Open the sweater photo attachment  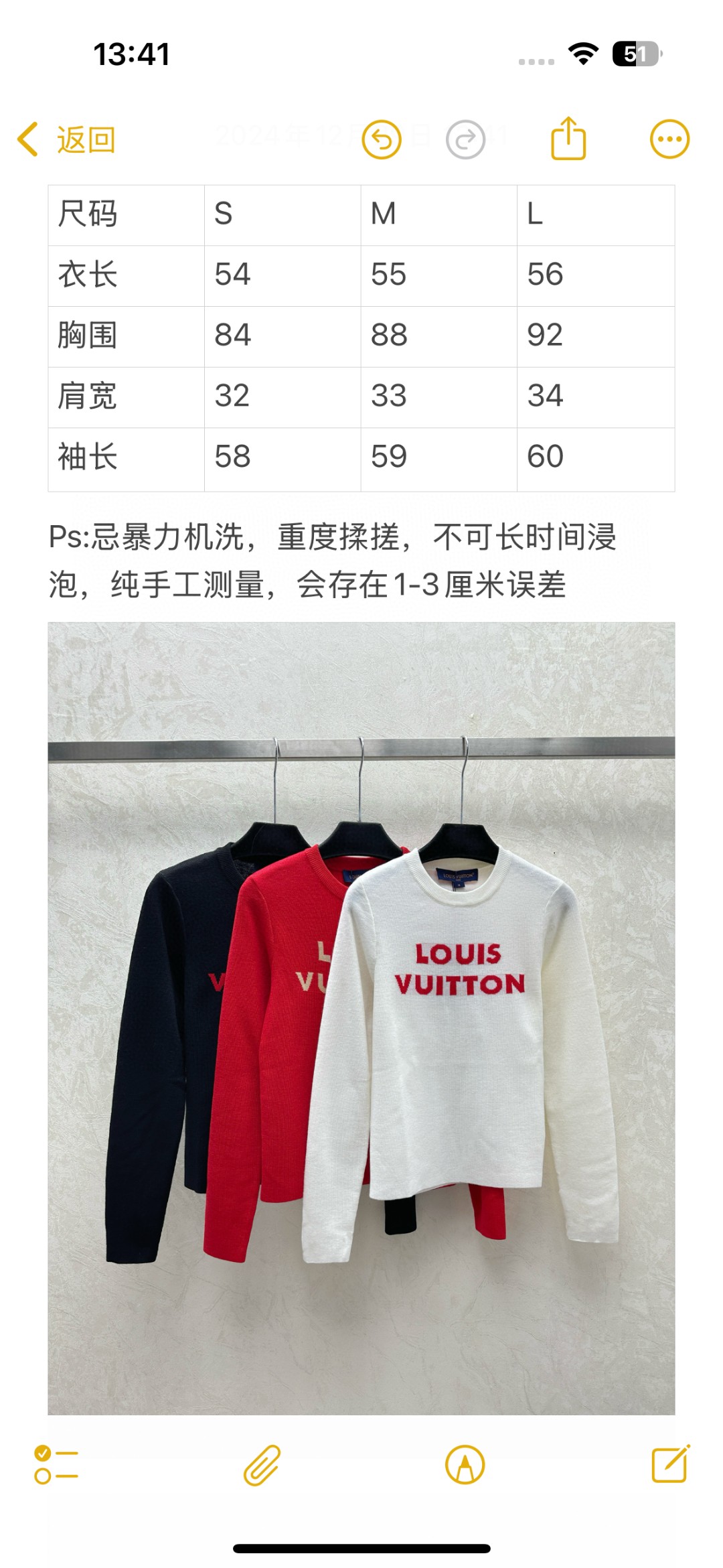click(361, 1018)
